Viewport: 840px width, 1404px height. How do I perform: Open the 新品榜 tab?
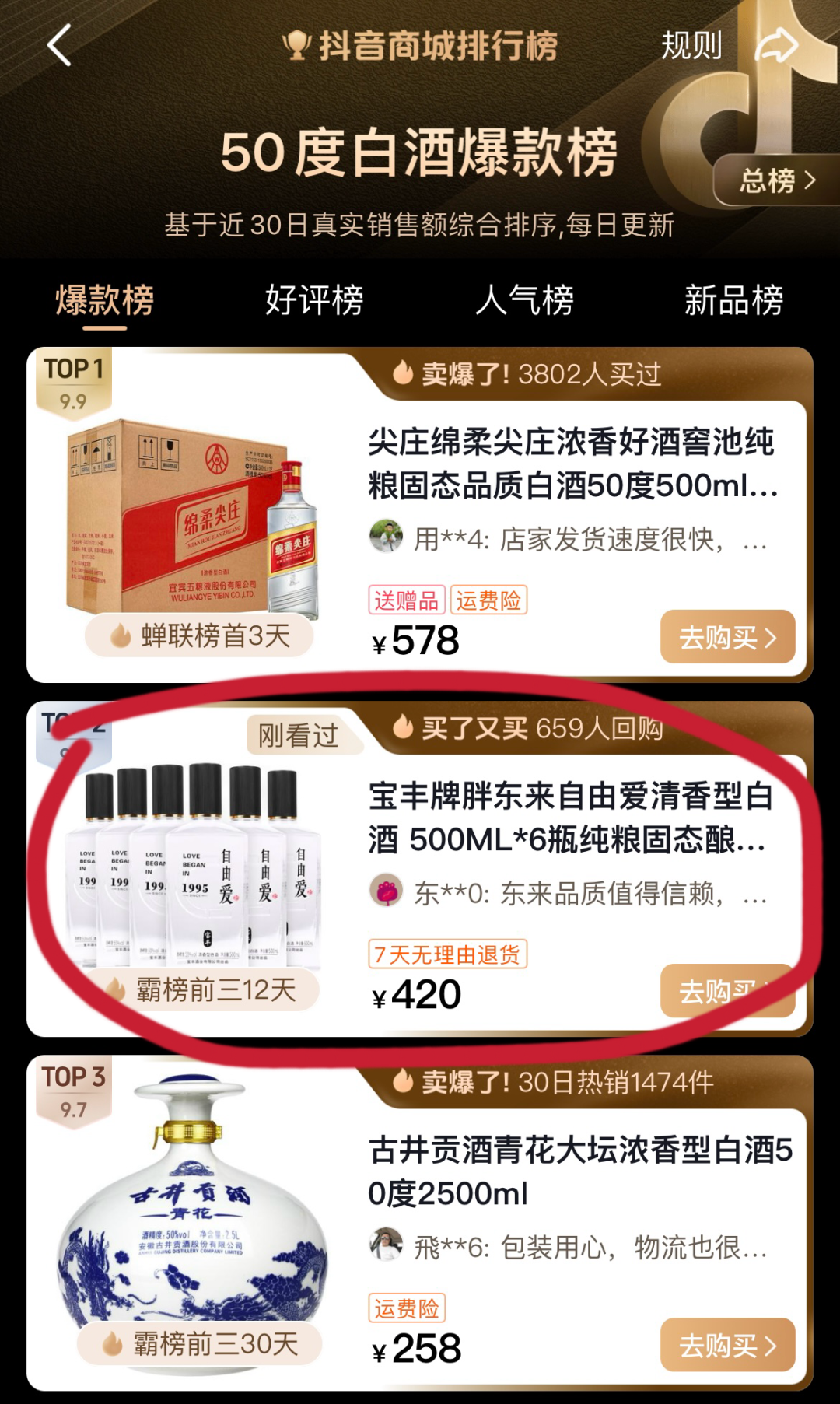pos(733,300)
